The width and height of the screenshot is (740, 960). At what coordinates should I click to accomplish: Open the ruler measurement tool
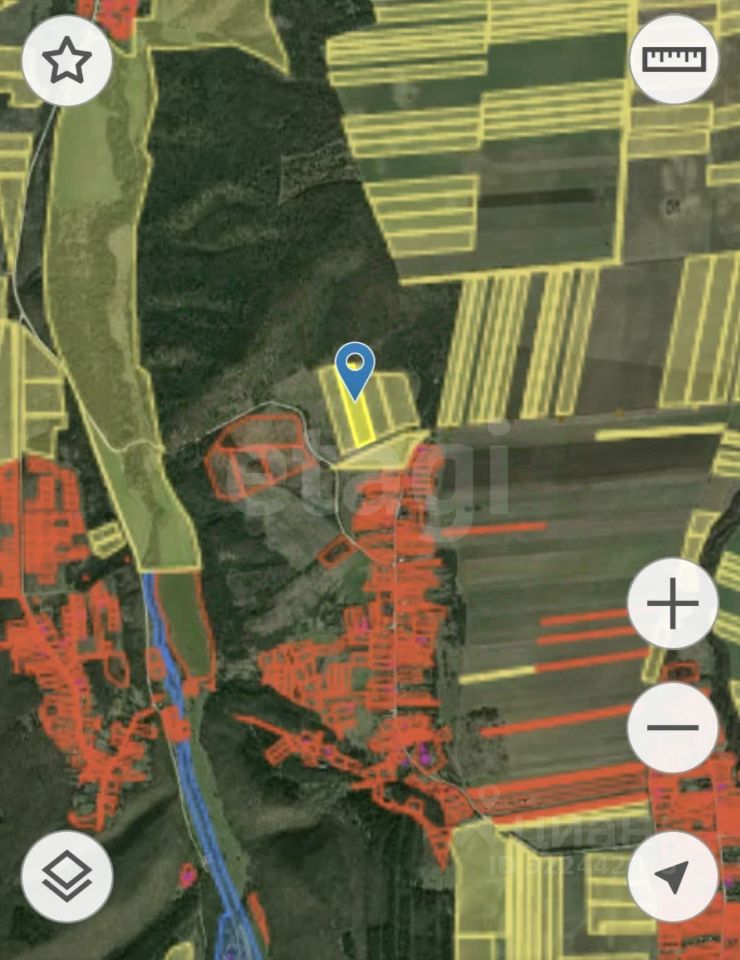tap(674, 59)
